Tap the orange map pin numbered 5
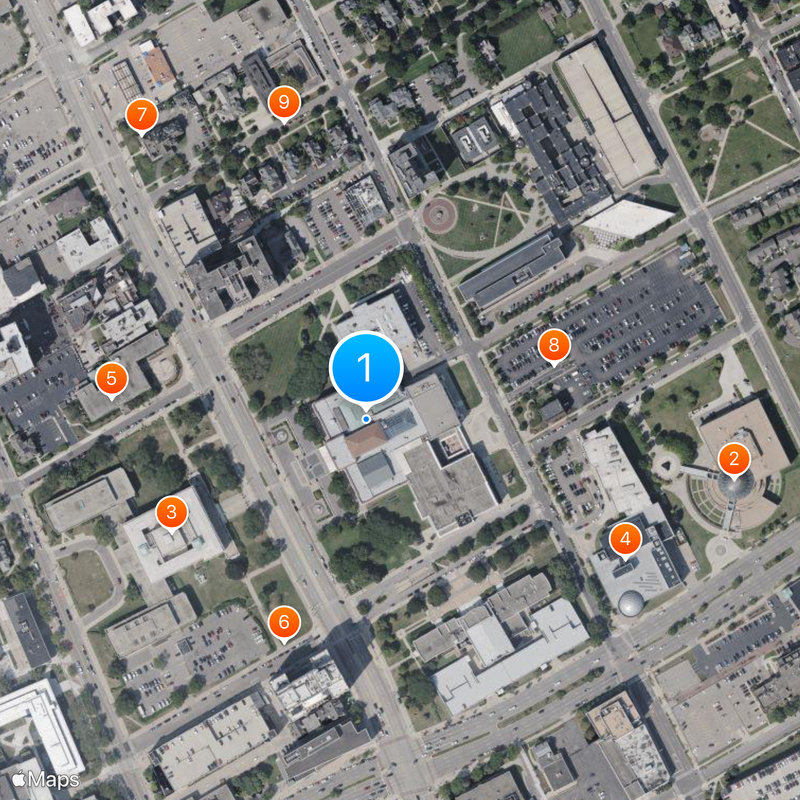 coord(111,378)
